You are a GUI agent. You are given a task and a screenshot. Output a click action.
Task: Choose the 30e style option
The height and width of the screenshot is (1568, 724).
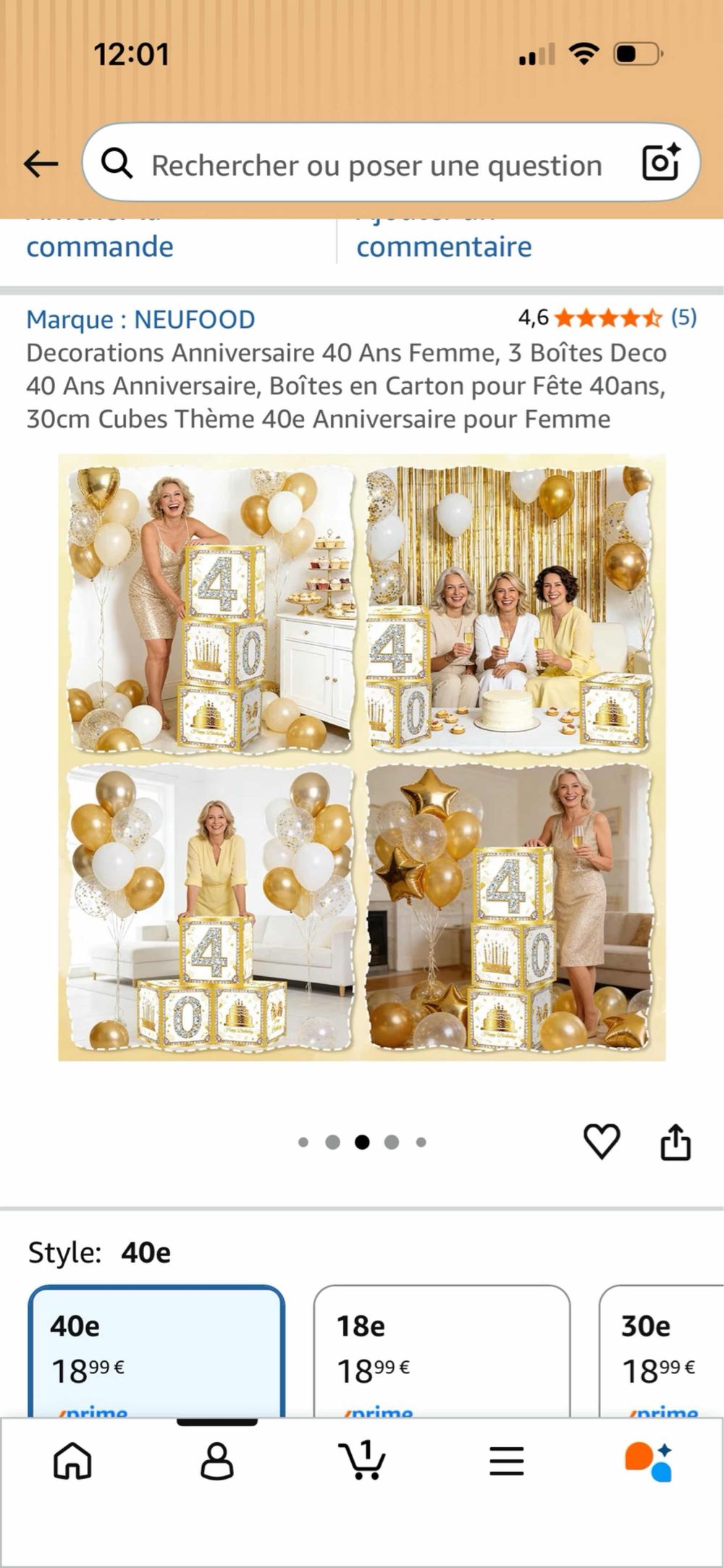click(660, 1352)
